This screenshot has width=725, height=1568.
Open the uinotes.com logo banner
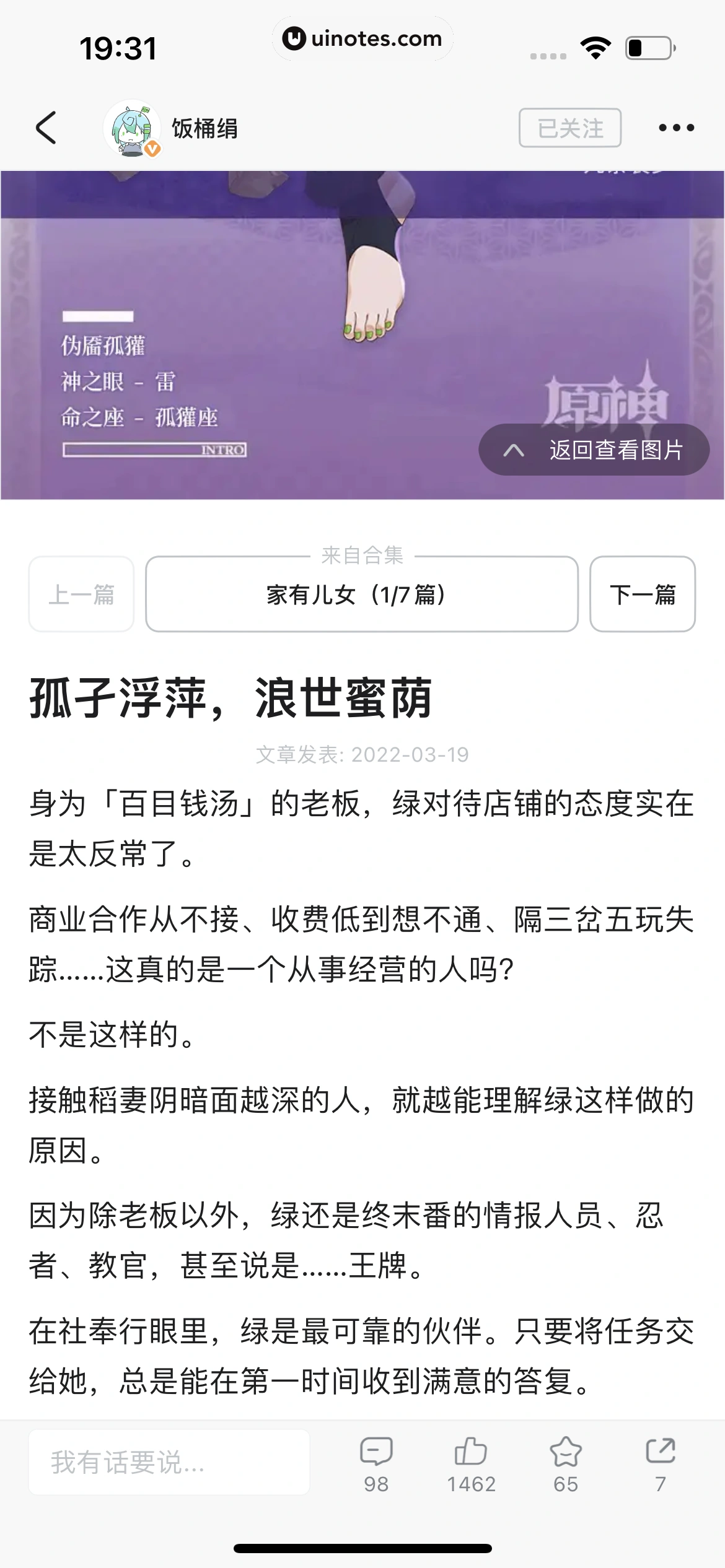click(362, 38)
